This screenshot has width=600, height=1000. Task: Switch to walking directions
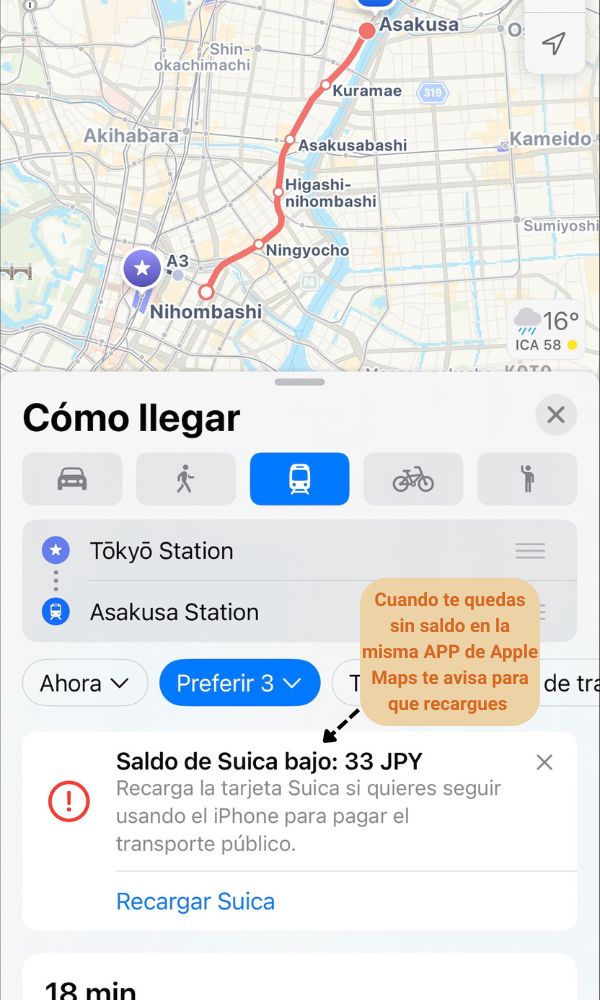pyautogui.click(x=186, y=479)
